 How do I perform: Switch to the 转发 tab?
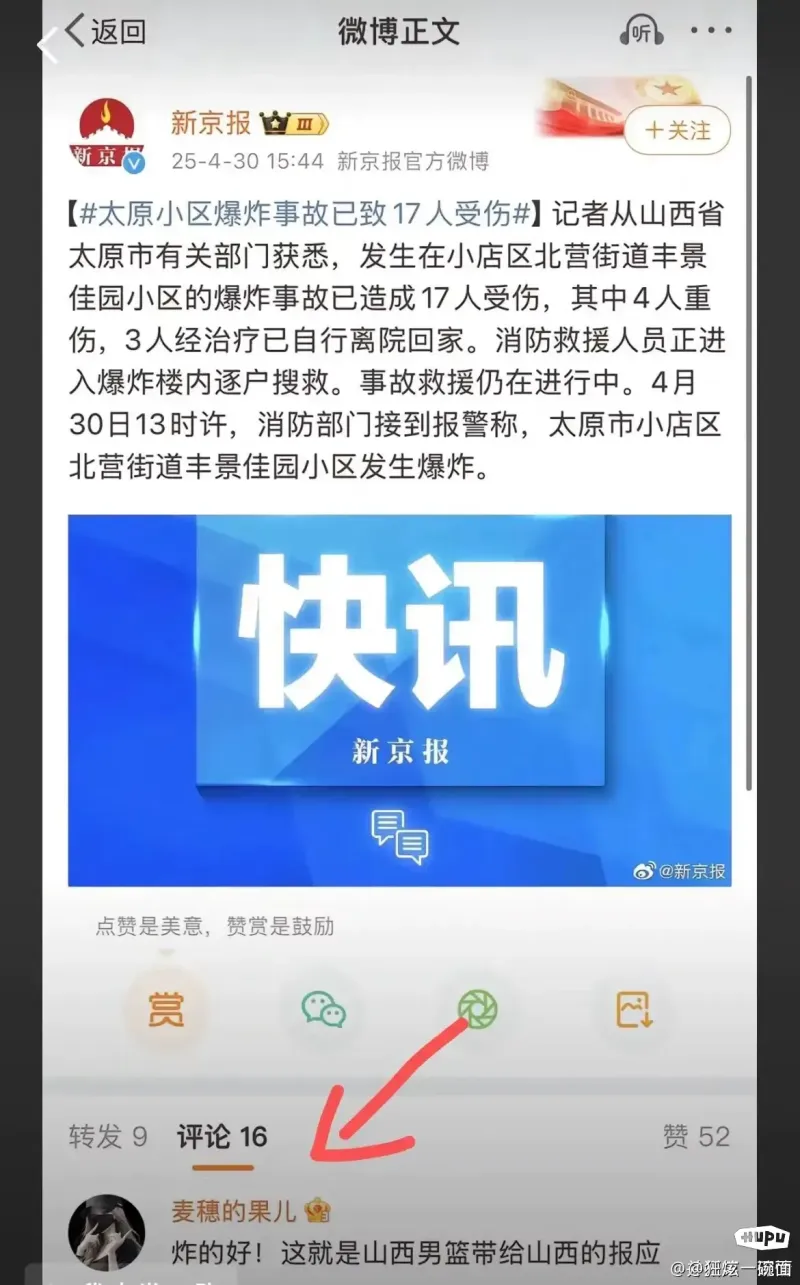(108, 1137)
